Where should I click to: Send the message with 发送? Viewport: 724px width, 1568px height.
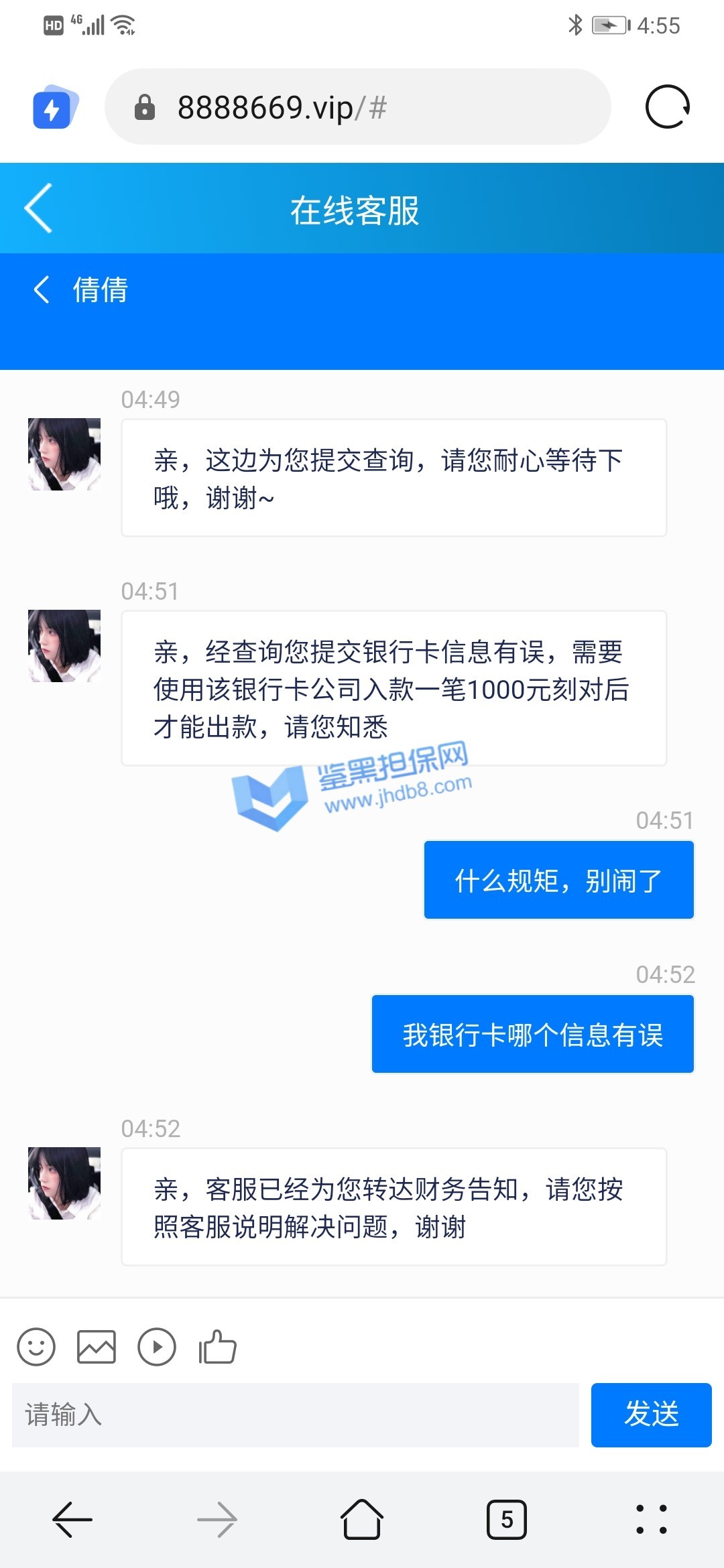pyautogui.click(x=651, y=1415)
